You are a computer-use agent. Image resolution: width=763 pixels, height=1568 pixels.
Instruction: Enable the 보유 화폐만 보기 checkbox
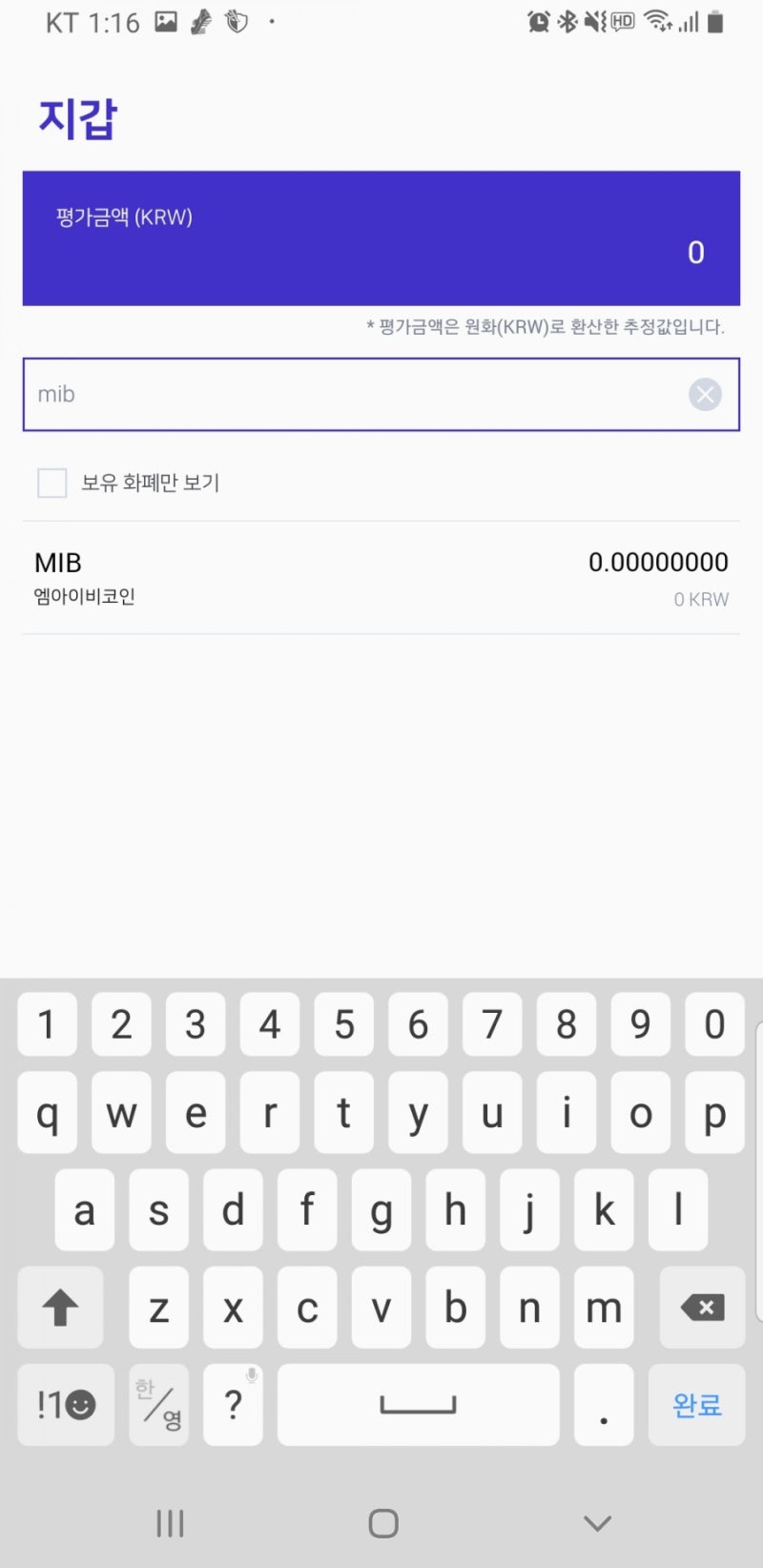52,484
